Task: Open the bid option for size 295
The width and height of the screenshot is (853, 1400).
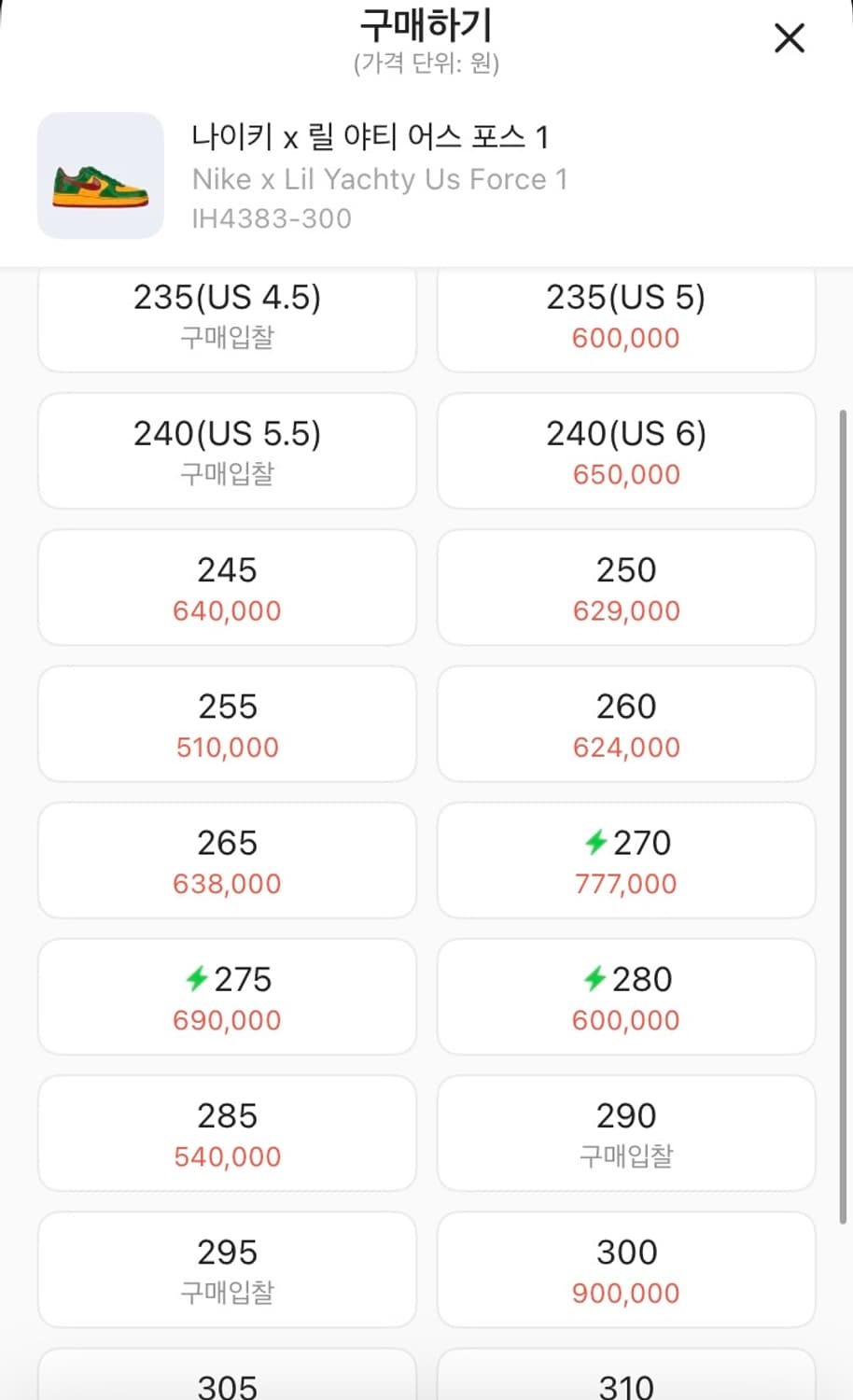Action: click(227, 1269)
